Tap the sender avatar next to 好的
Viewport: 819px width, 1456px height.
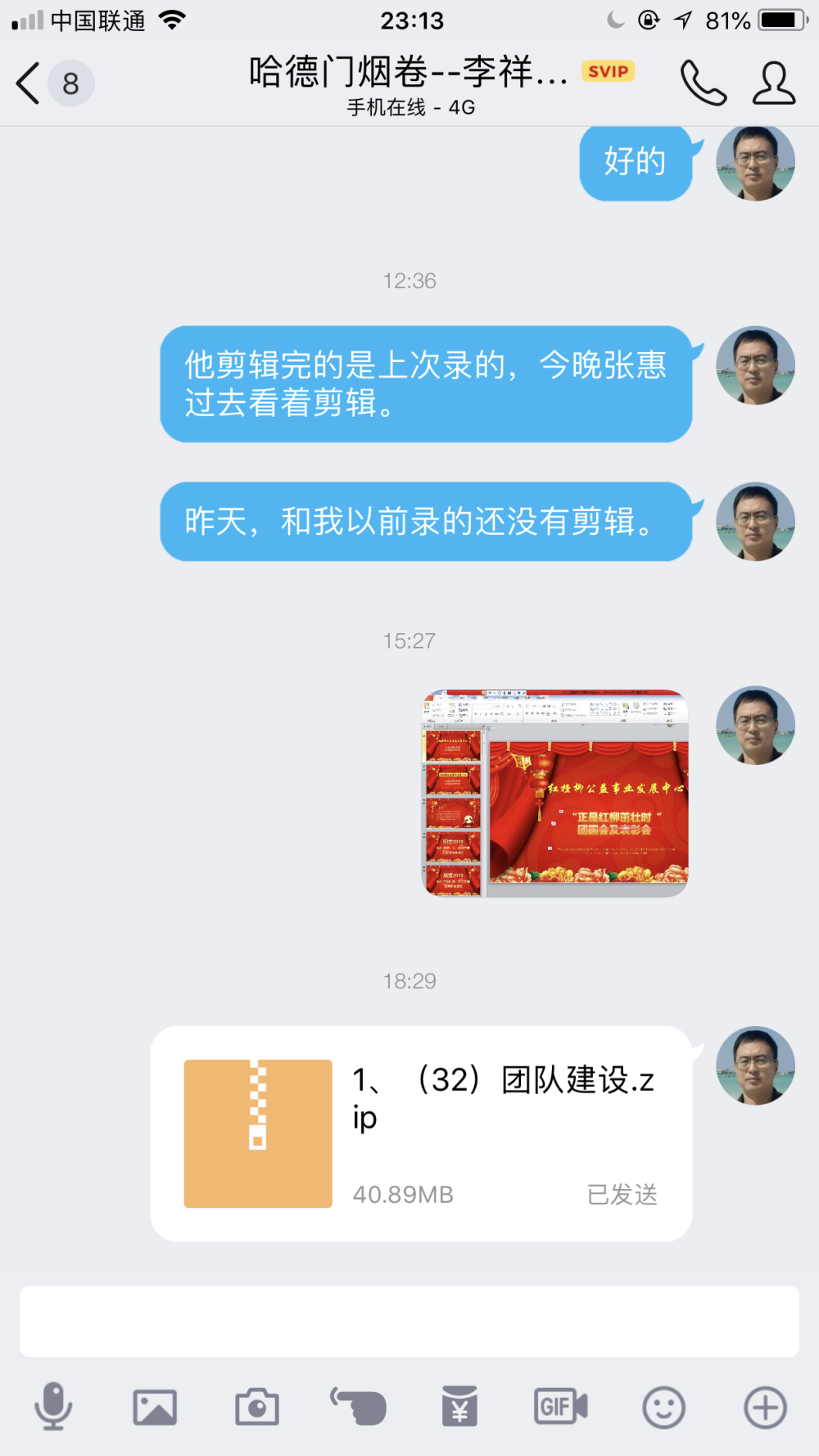[755, 162]
